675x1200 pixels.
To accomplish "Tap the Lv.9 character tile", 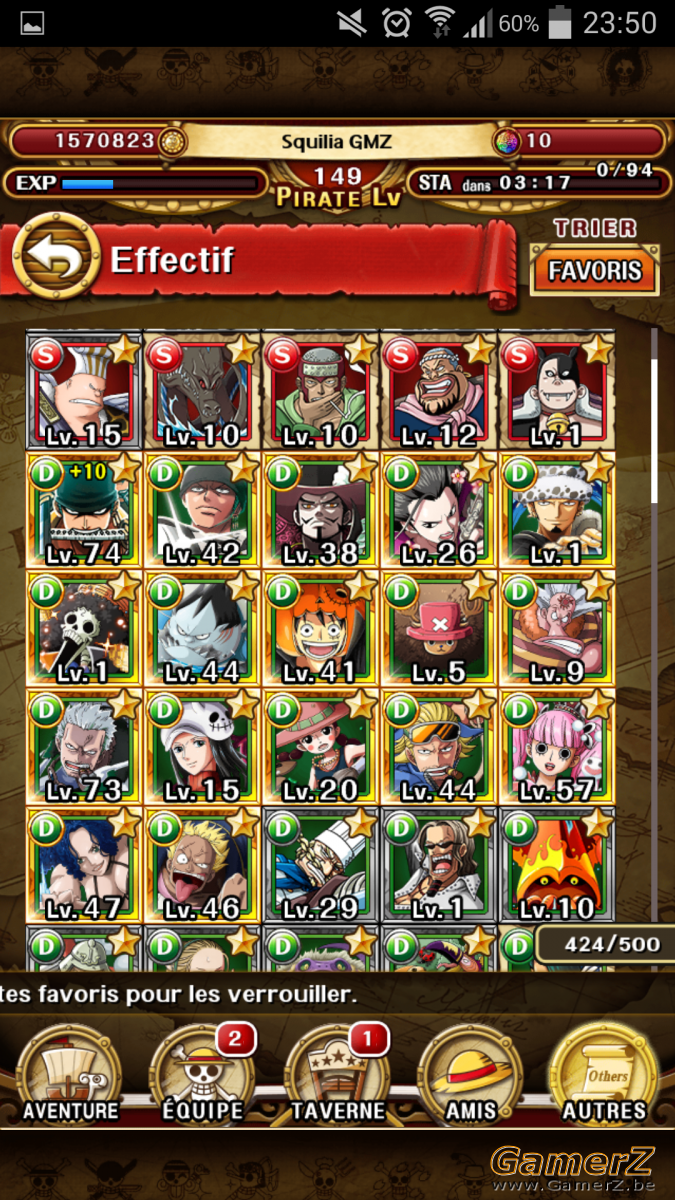I will (556, 628).
